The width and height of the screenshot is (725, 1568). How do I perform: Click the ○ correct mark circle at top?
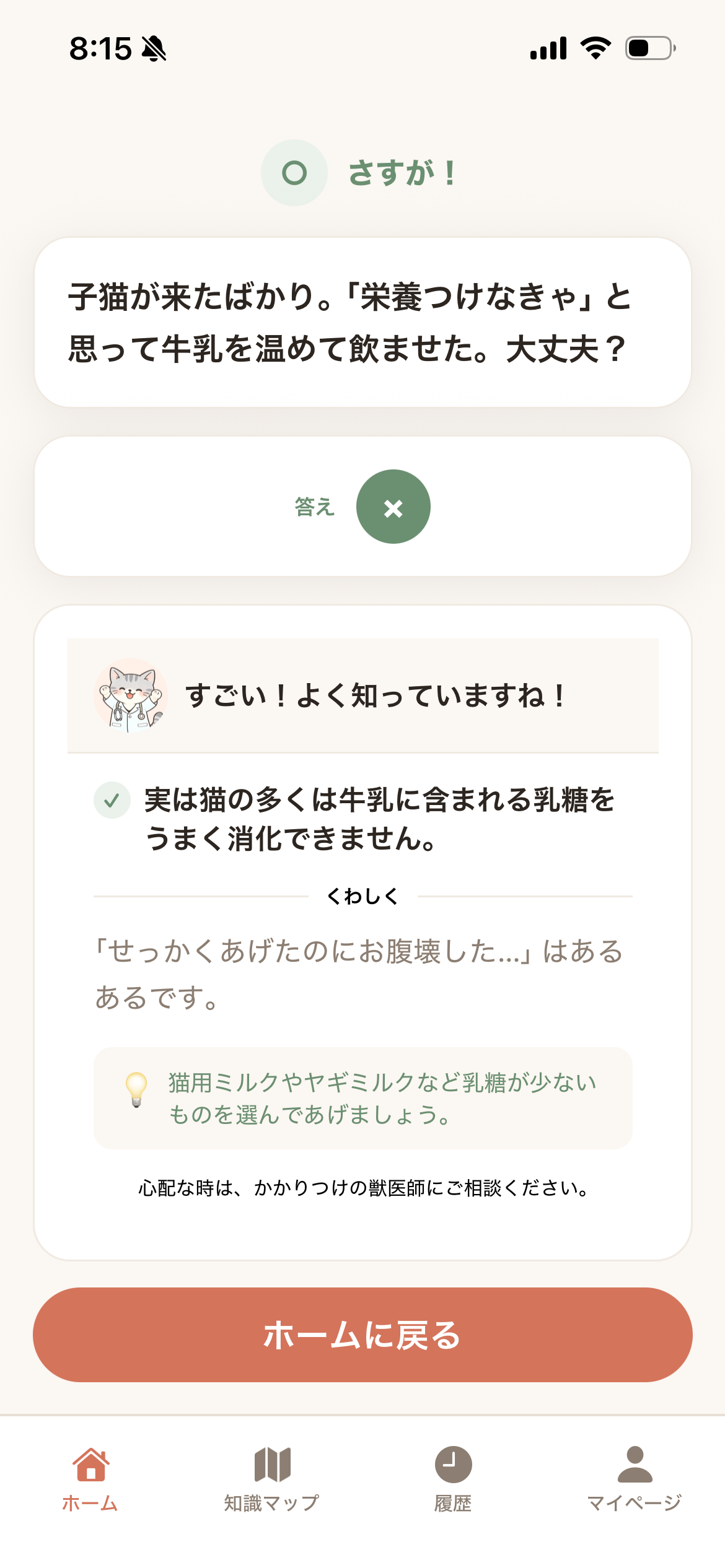click(x=294, y=172)
